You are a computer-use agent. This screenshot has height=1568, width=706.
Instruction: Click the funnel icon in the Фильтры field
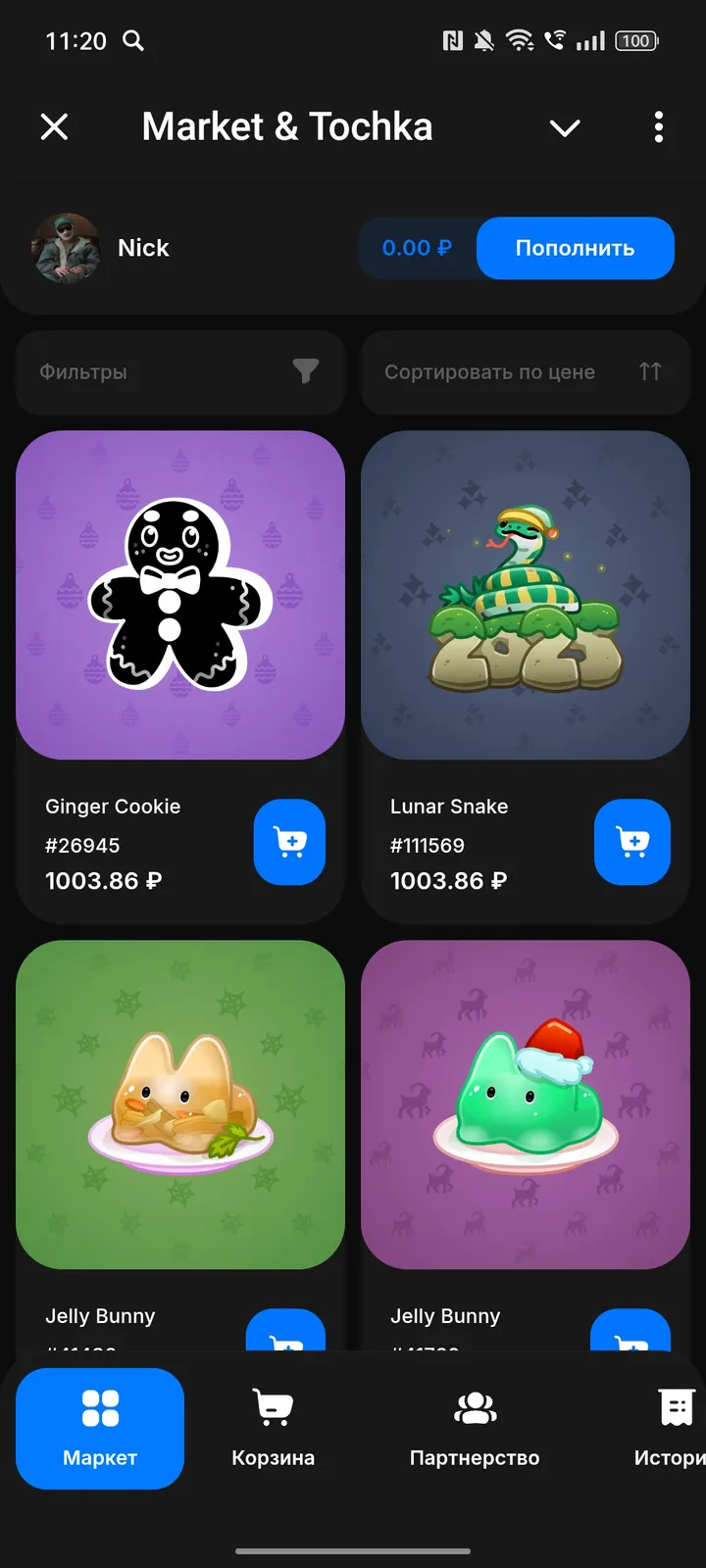tap(307, 372)
